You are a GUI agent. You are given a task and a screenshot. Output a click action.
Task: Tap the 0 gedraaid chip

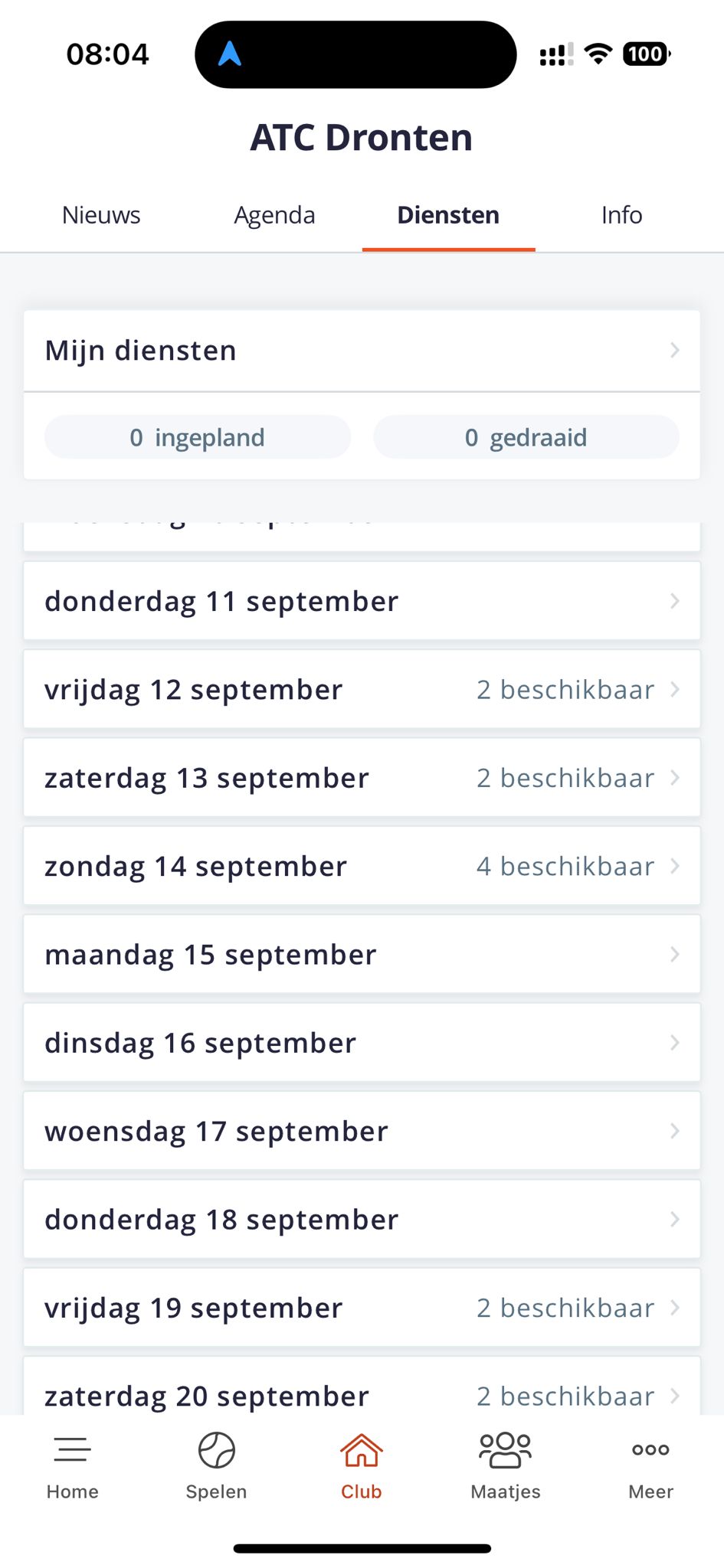(x=526, y=437)
